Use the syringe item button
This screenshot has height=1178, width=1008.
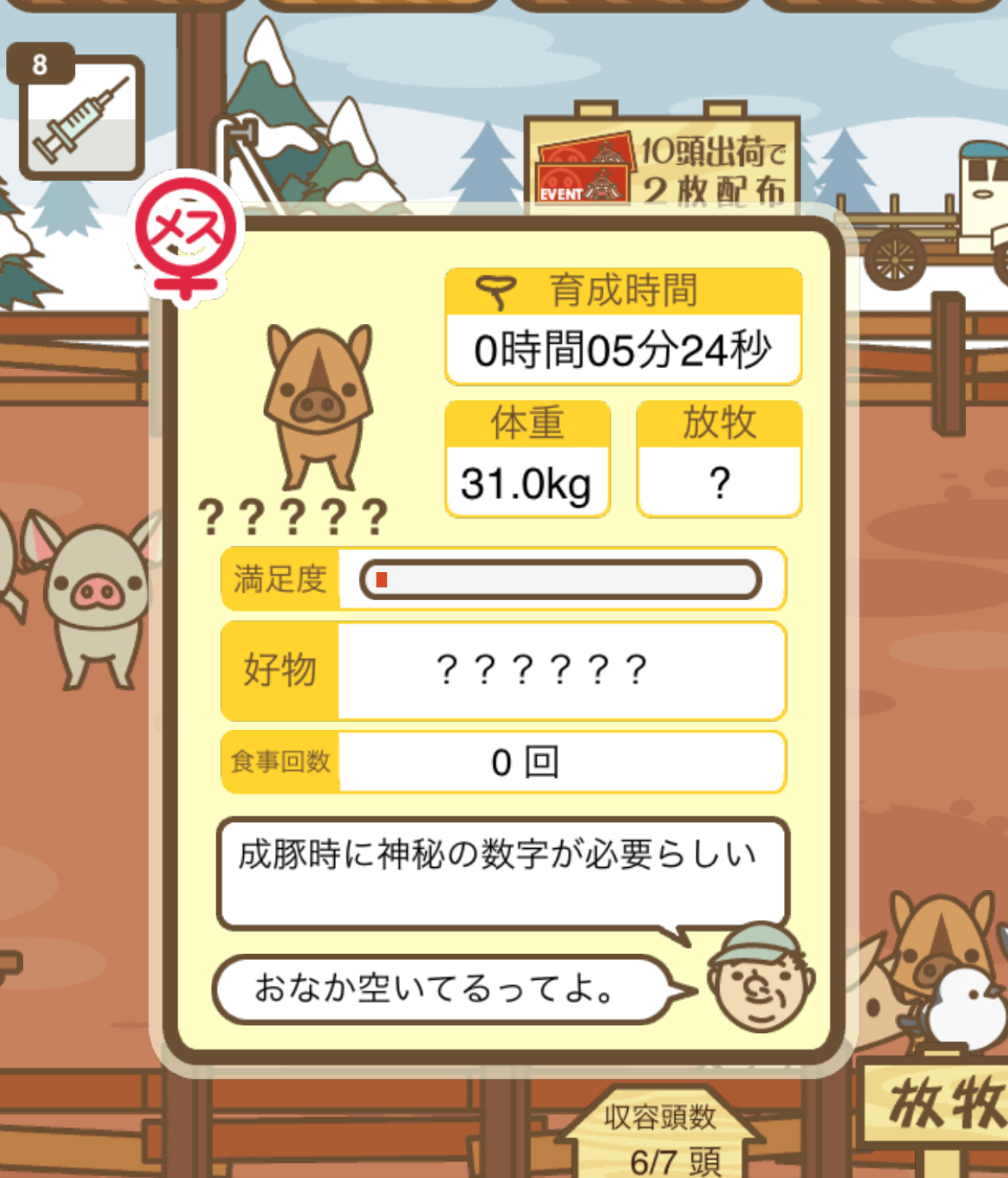tap(81, 117)
